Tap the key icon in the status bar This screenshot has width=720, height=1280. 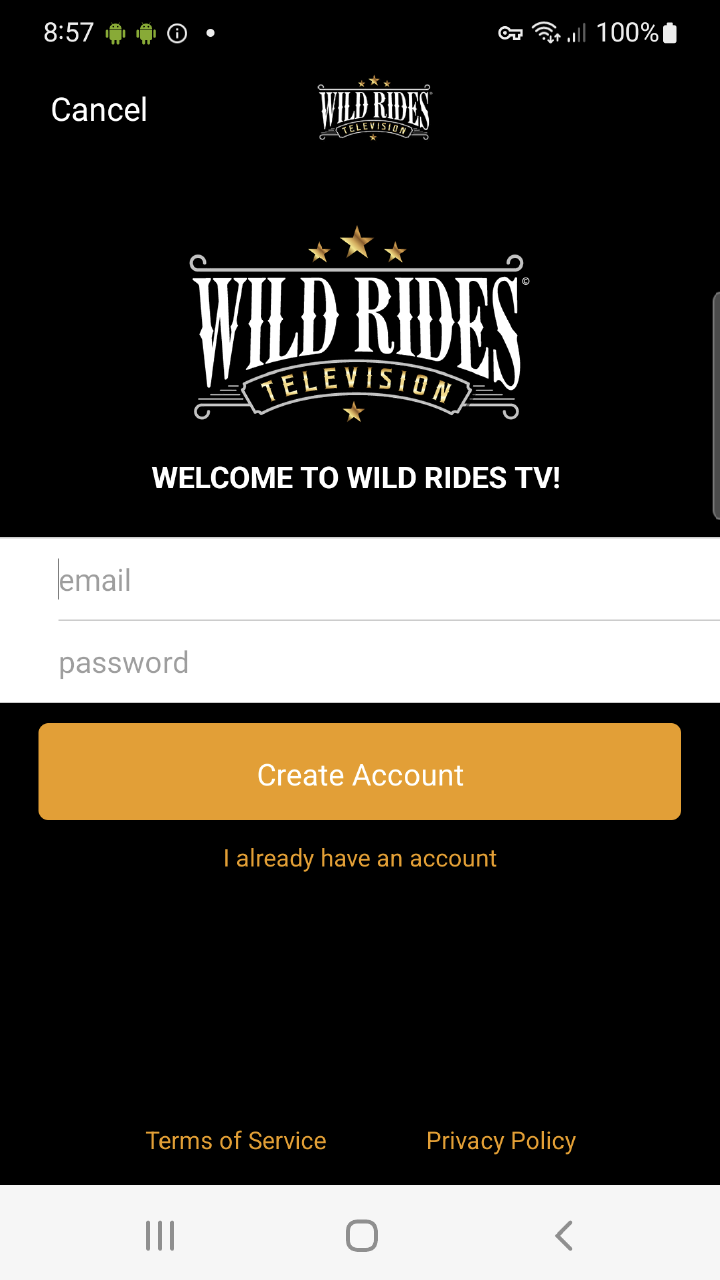tap(509, 32)
